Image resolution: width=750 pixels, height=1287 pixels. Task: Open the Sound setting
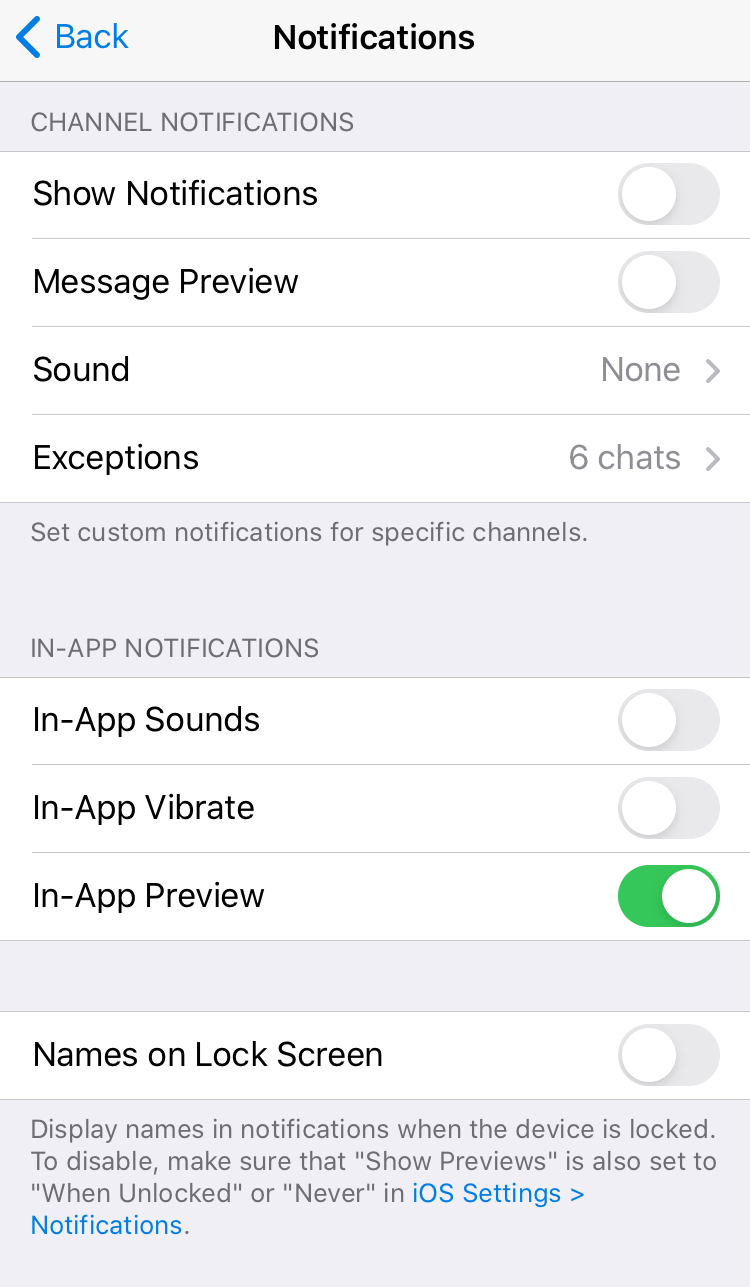pos(375,370)
